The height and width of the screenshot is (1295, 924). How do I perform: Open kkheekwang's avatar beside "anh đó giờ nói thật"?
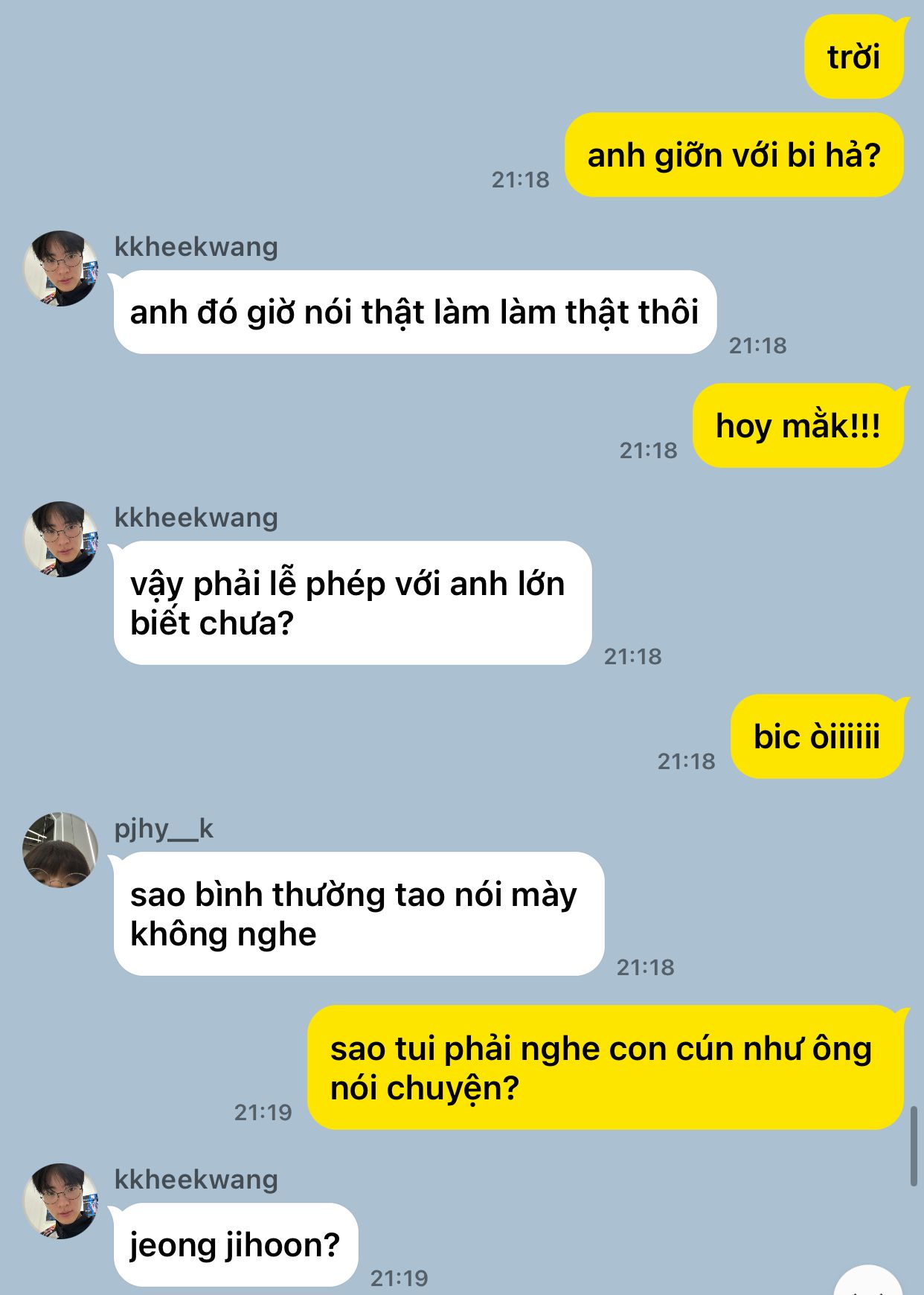[x=61, y=269]
